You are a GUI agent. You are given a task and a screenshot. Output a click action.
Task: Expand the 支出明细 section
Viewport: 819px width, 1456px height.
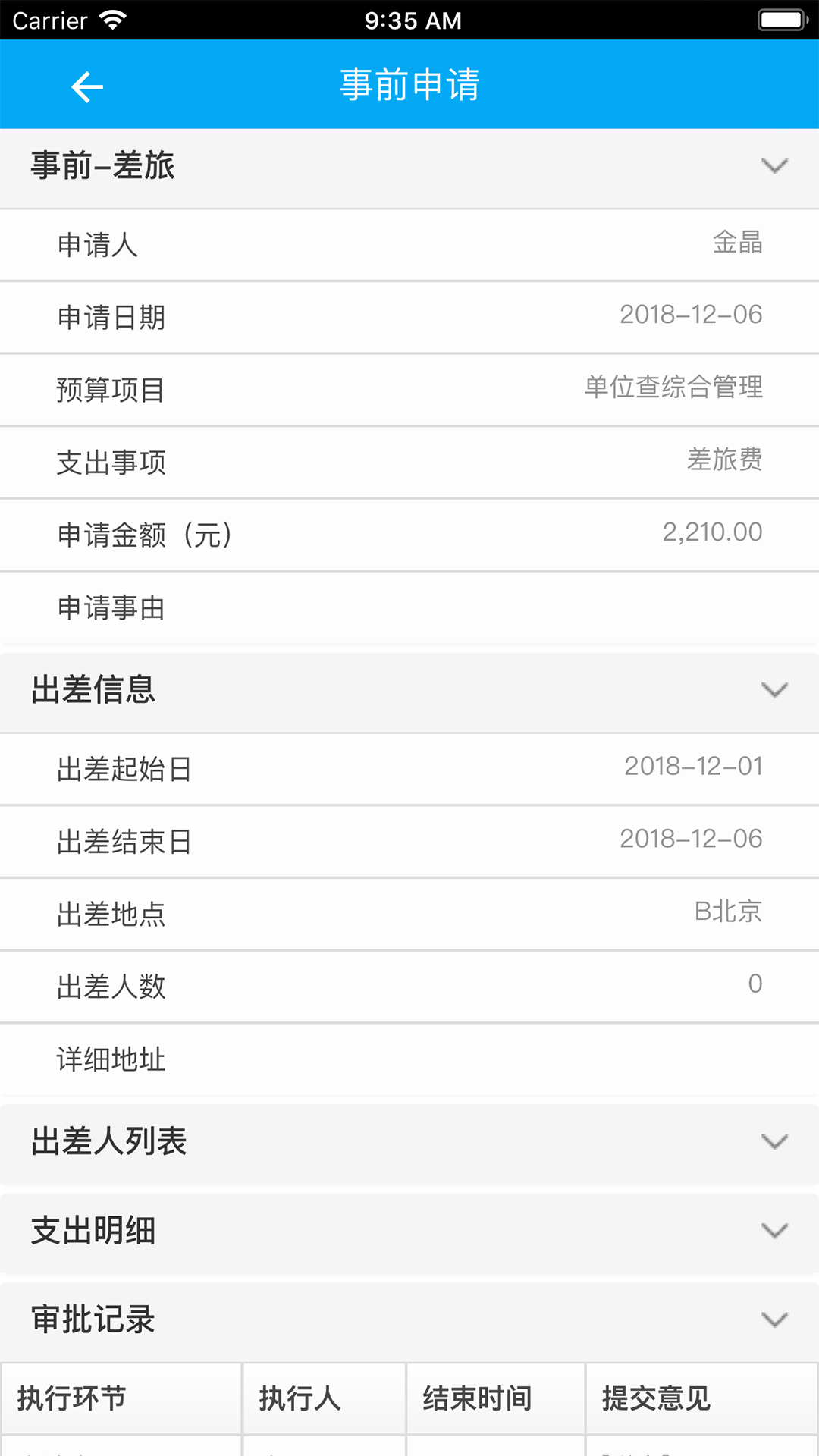click(409, 1230)
